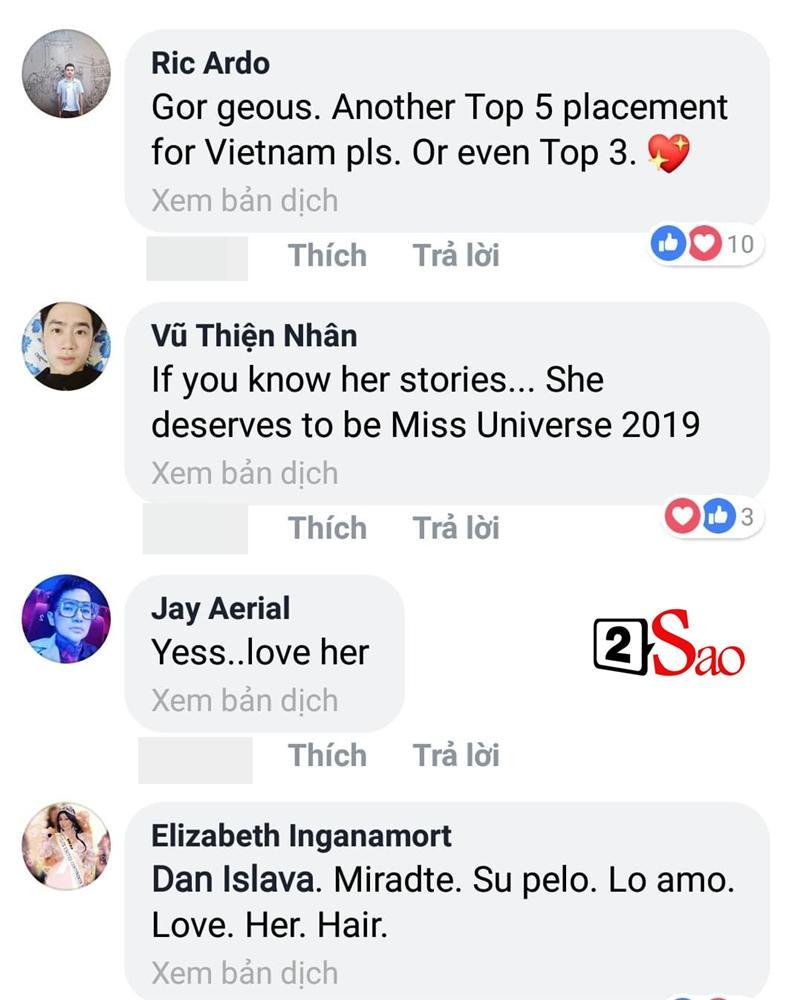
Task: Tap Thích under Vũ Thiện Nhân's comment
Action: point(327,528)
